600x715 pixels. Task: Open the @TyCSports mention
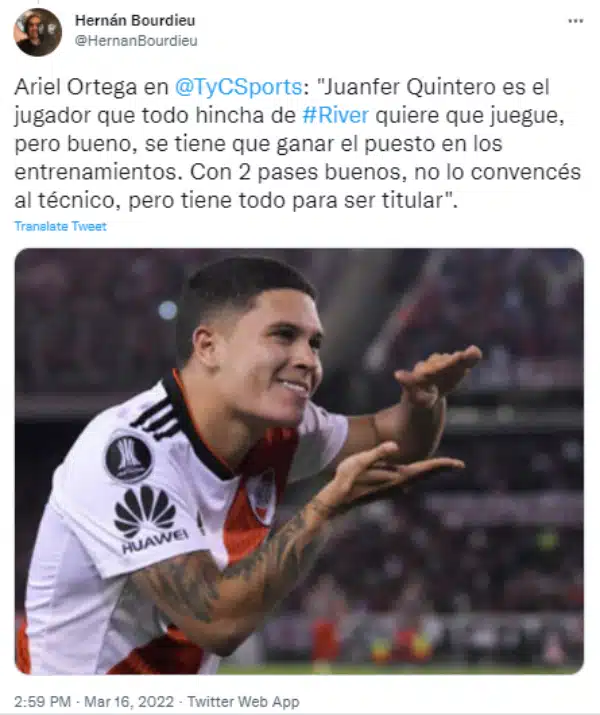(229, 88)
